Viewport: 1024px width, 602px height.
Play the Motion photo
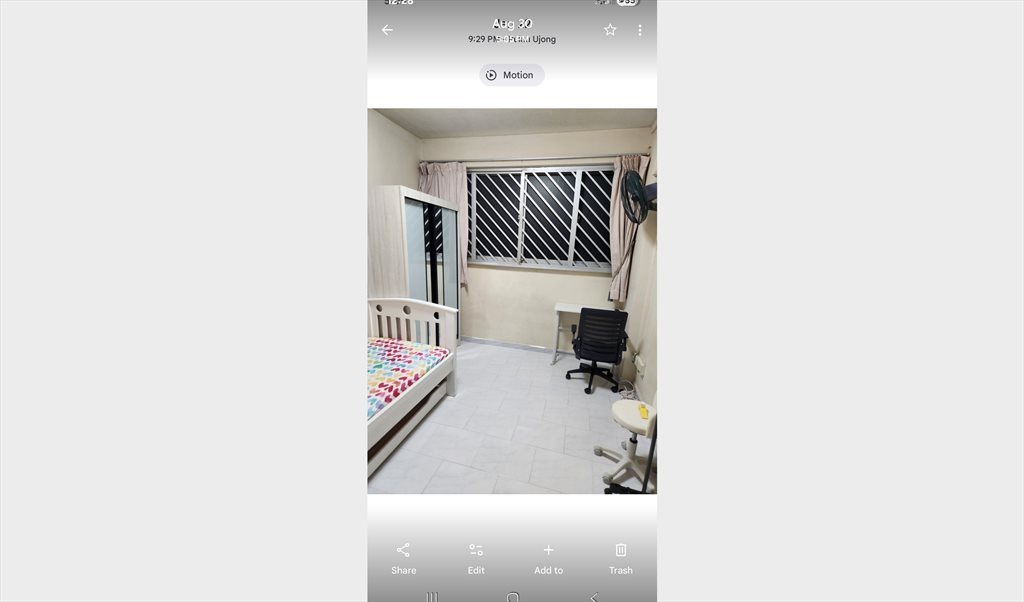pos(512,75)
